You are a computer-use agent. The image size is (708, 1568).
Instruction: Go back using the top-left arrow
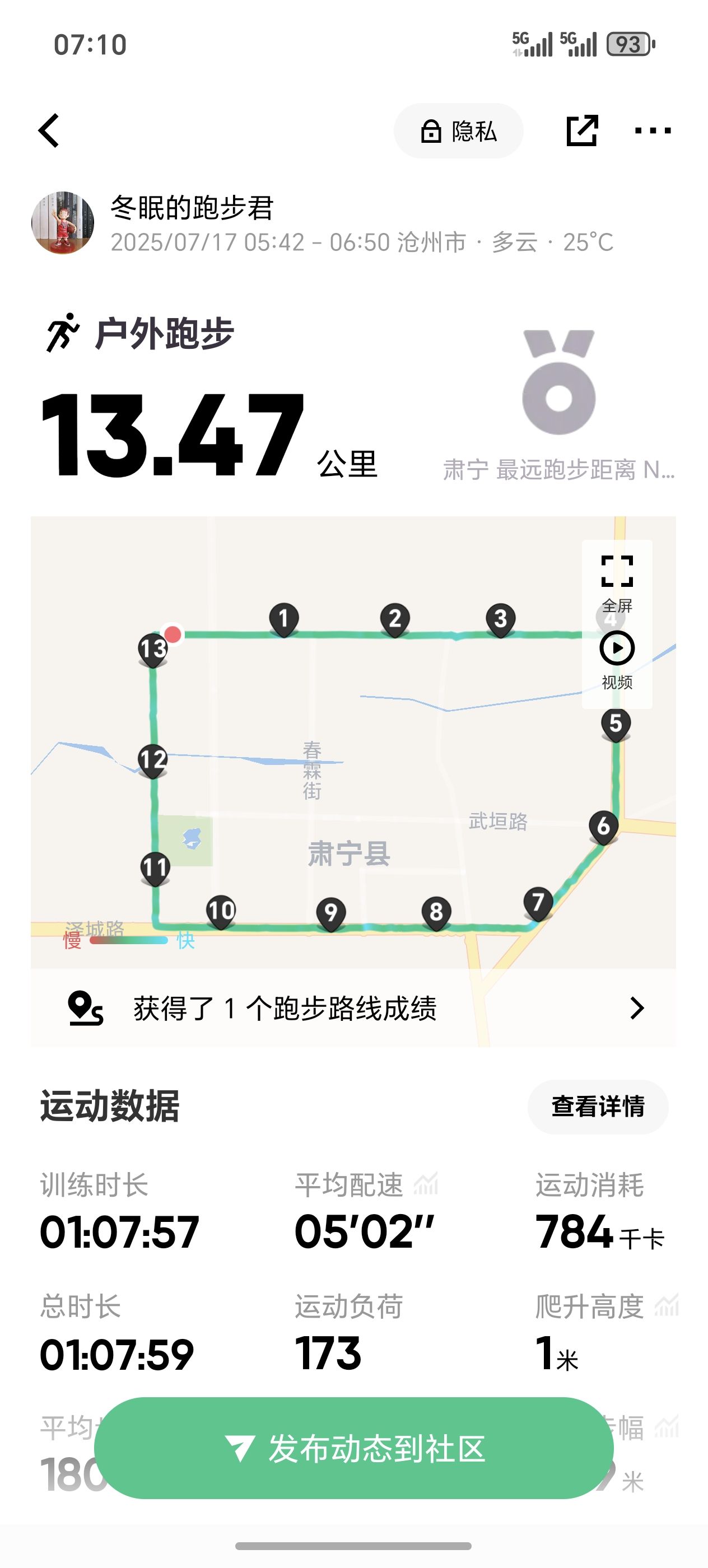49,130
